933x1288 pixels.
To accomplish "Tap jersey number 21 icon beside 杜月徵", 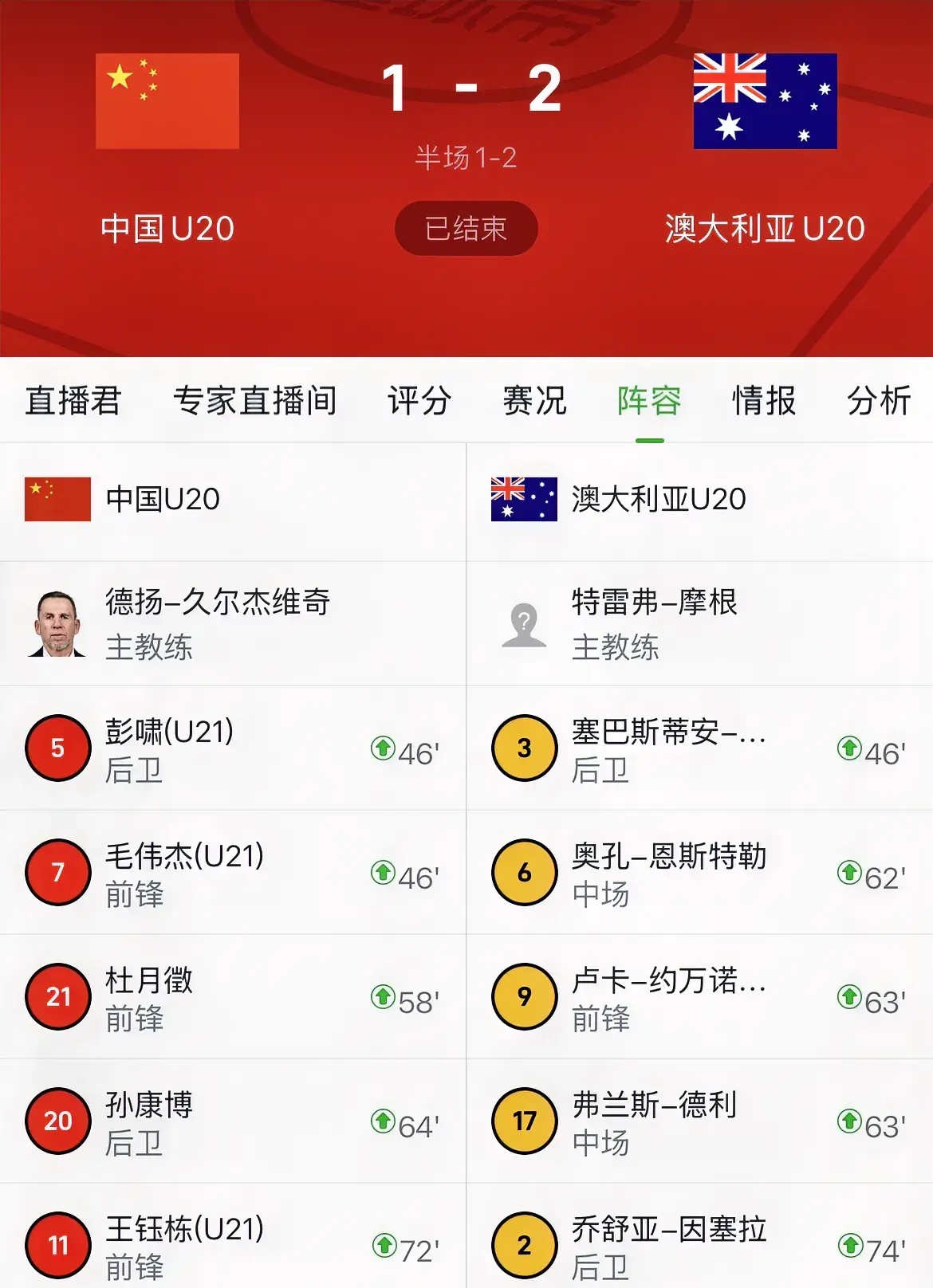I will (56, 997).
